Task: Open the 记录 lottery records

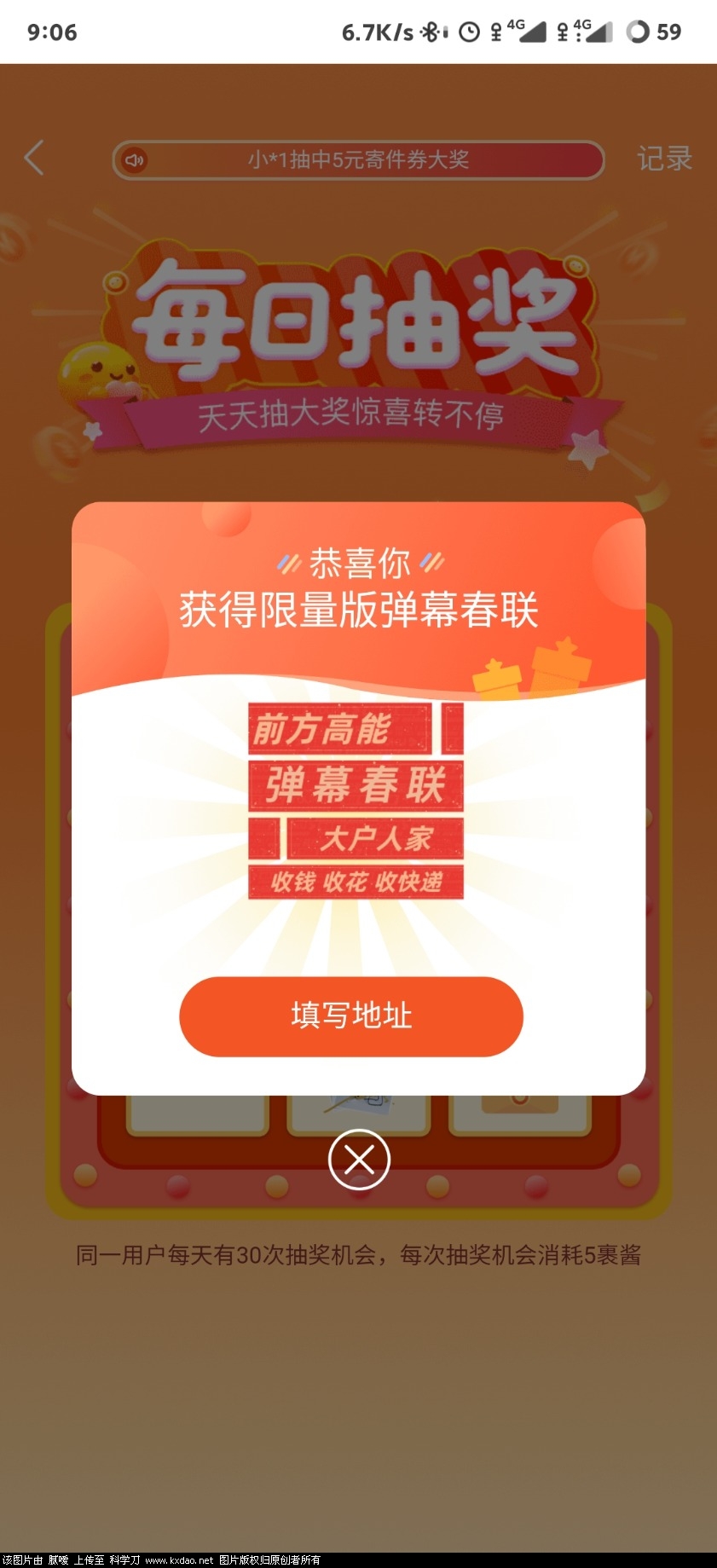Action: point(664,159)
